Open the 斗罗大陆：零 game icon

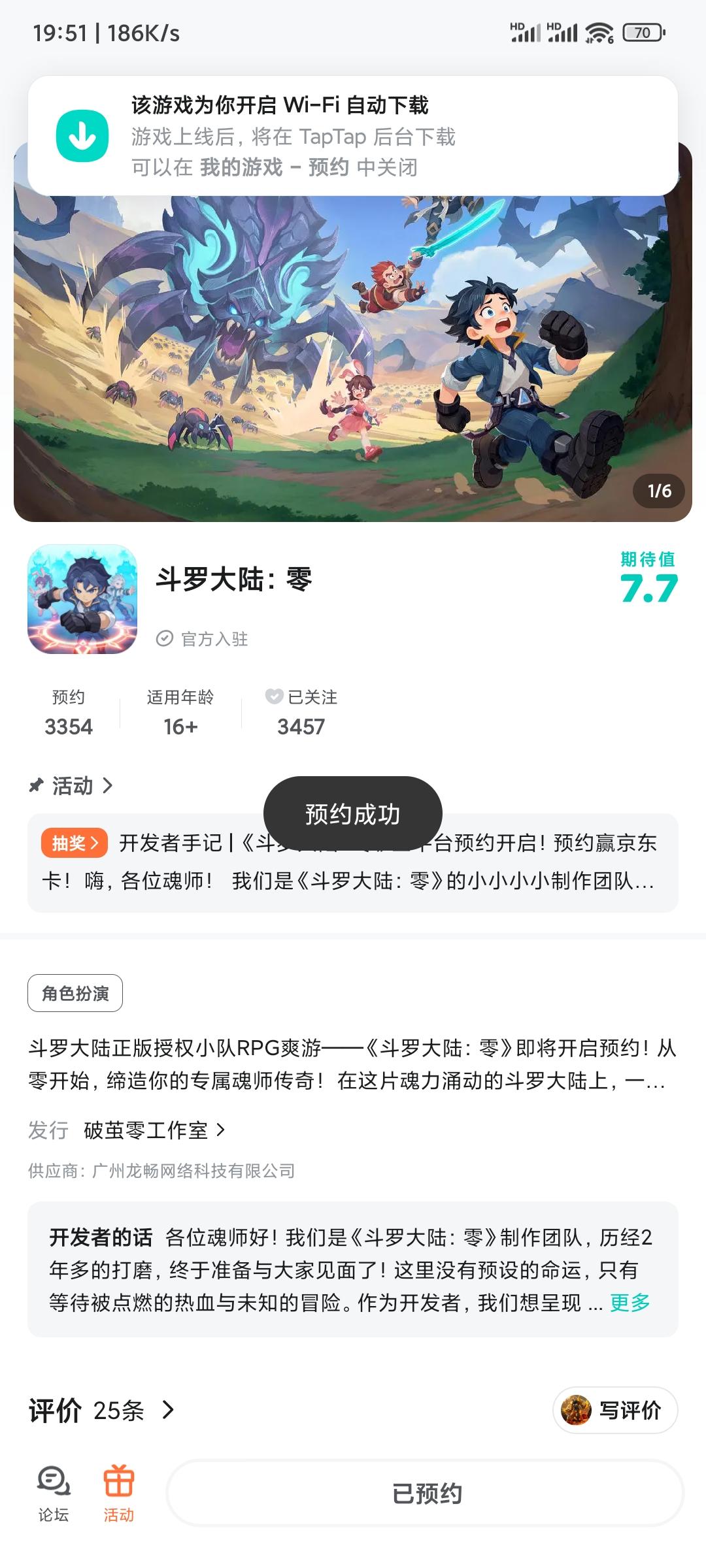(x=82, y=601)
